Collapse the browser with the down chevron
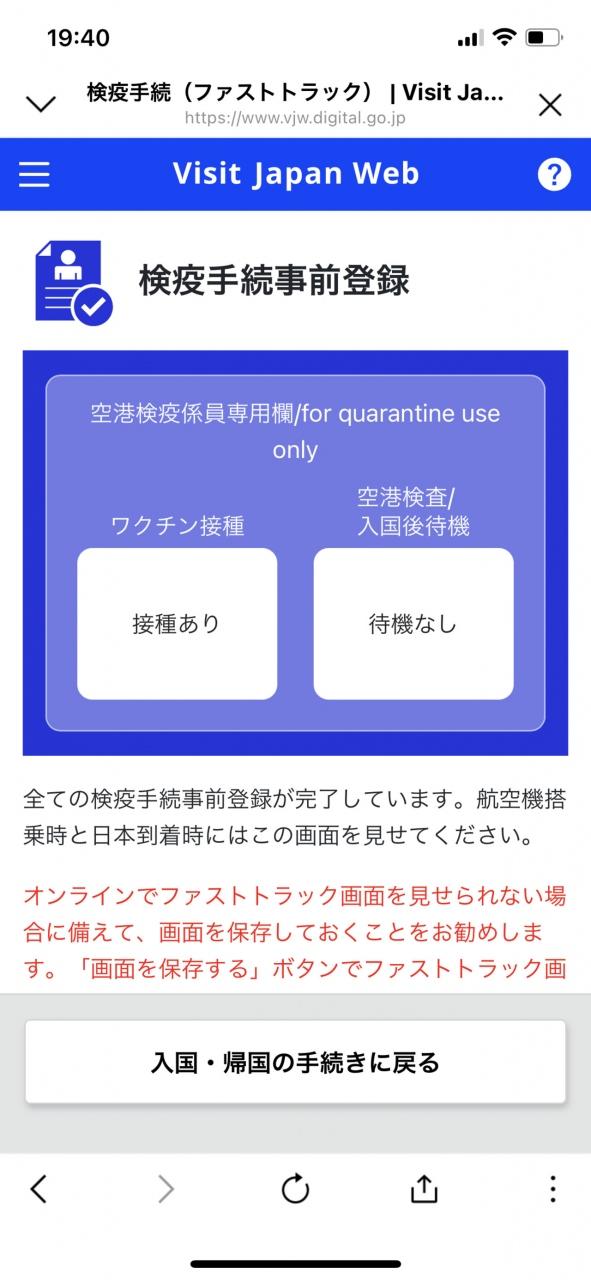 (x=40, y=104)
